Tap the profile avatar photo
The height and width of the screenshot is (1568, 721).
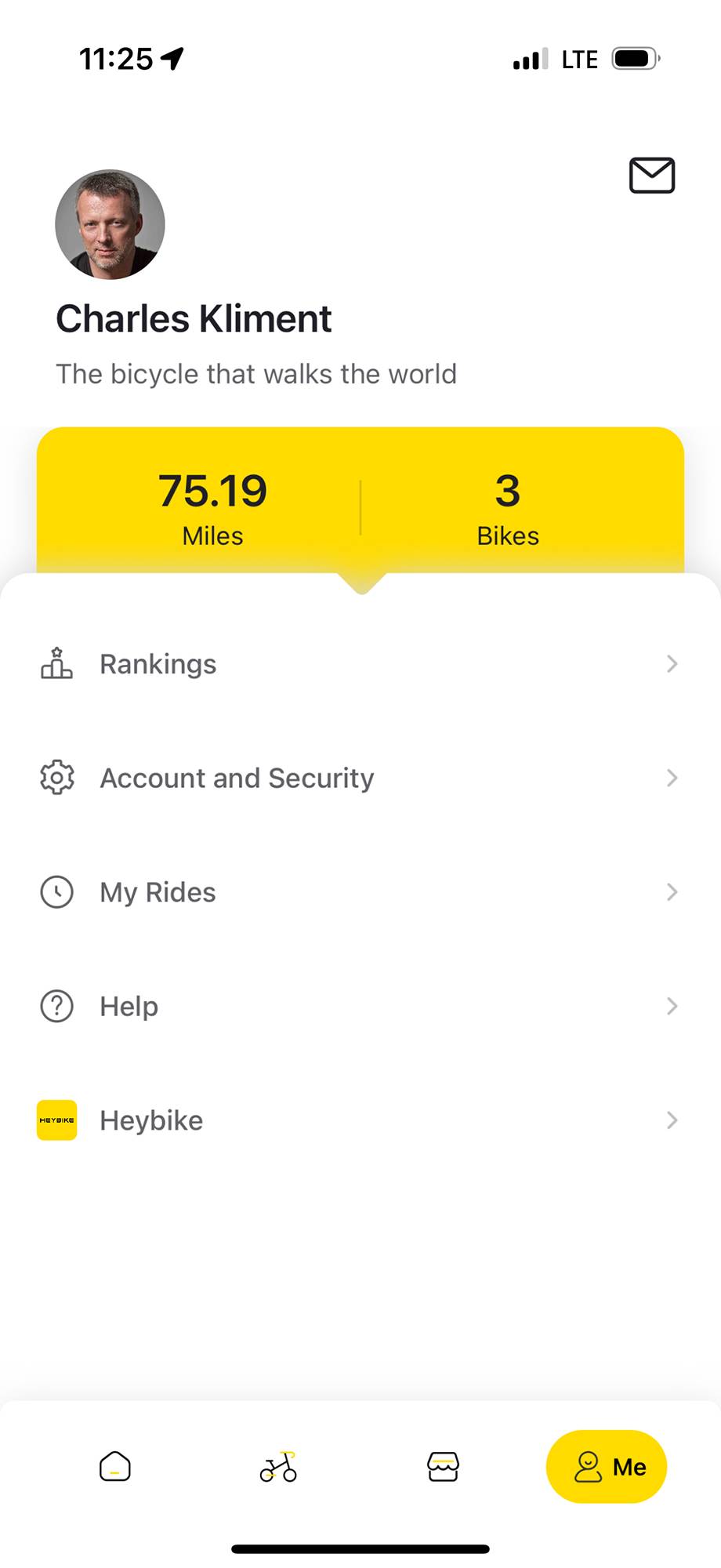[x=110, y=224]
